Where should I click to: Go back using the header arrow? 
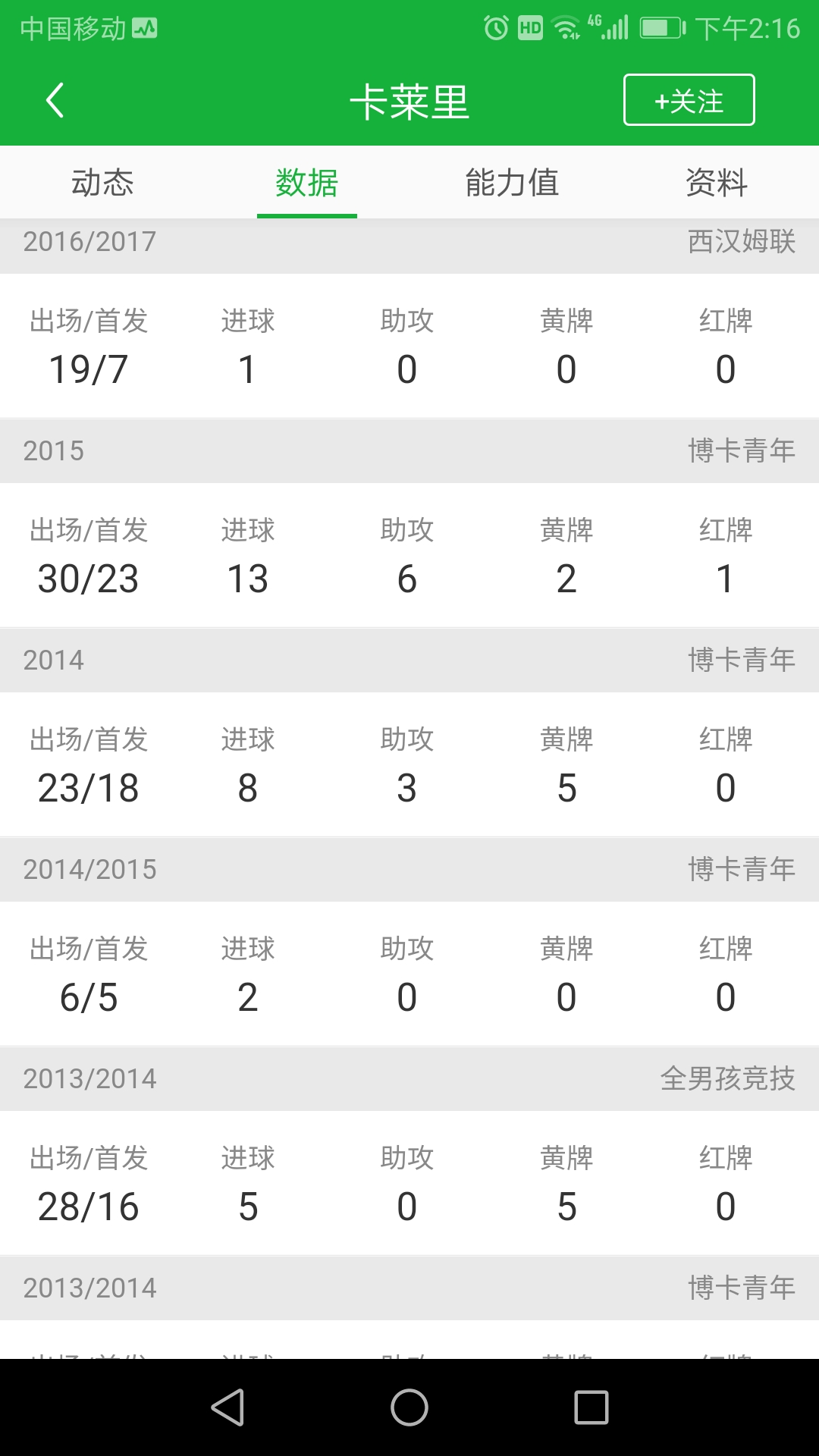(x=55, y=100)
